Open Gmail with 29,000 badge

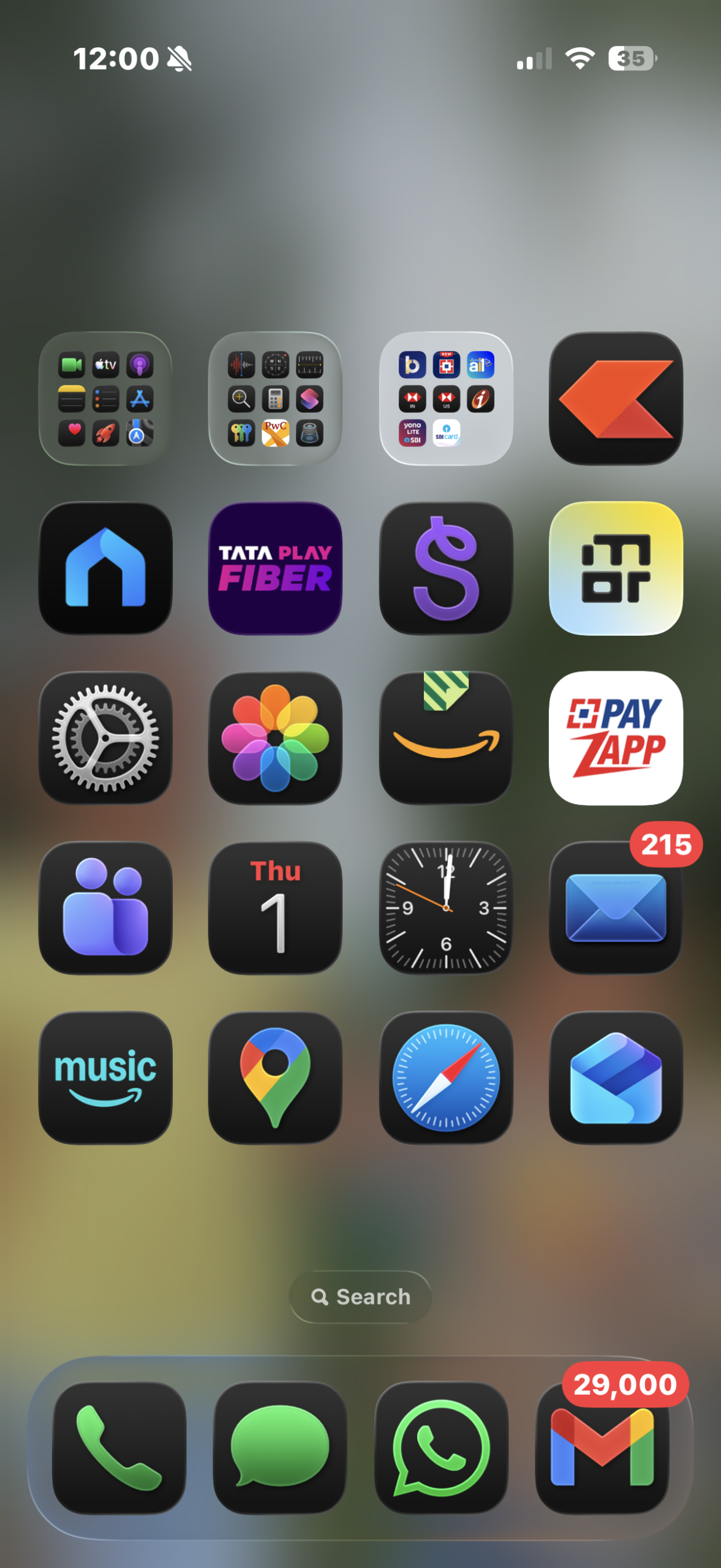[x=602, y=1447]
